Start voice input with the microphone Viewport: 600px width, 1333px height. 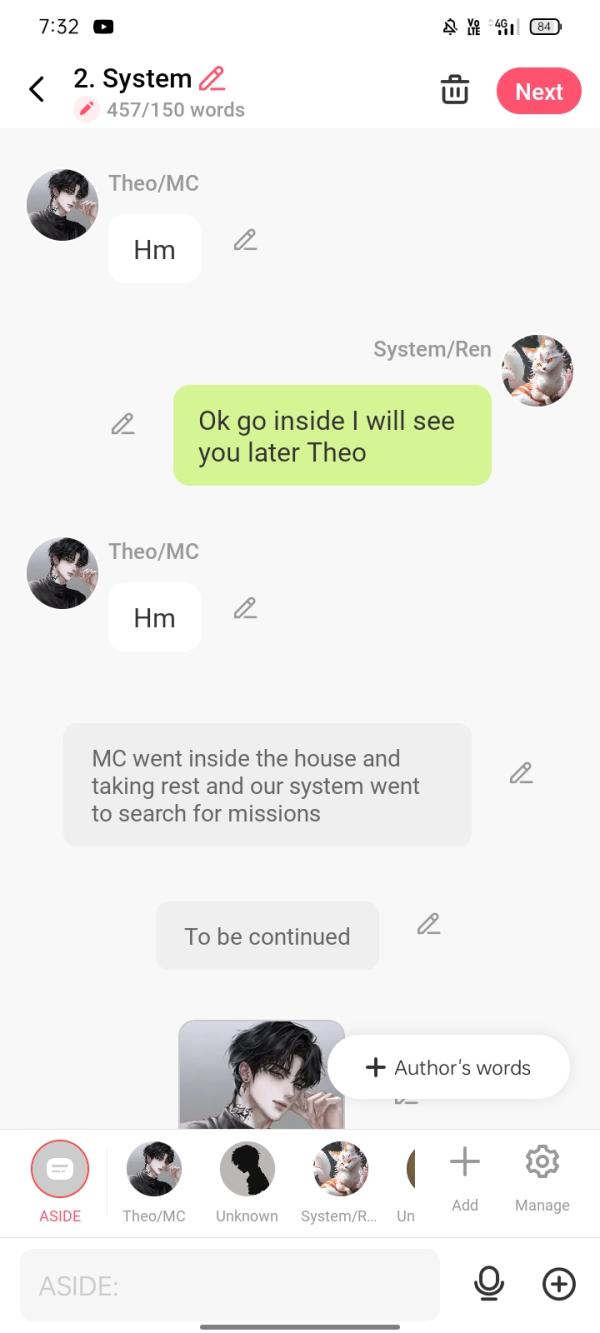pos(489,1284)
